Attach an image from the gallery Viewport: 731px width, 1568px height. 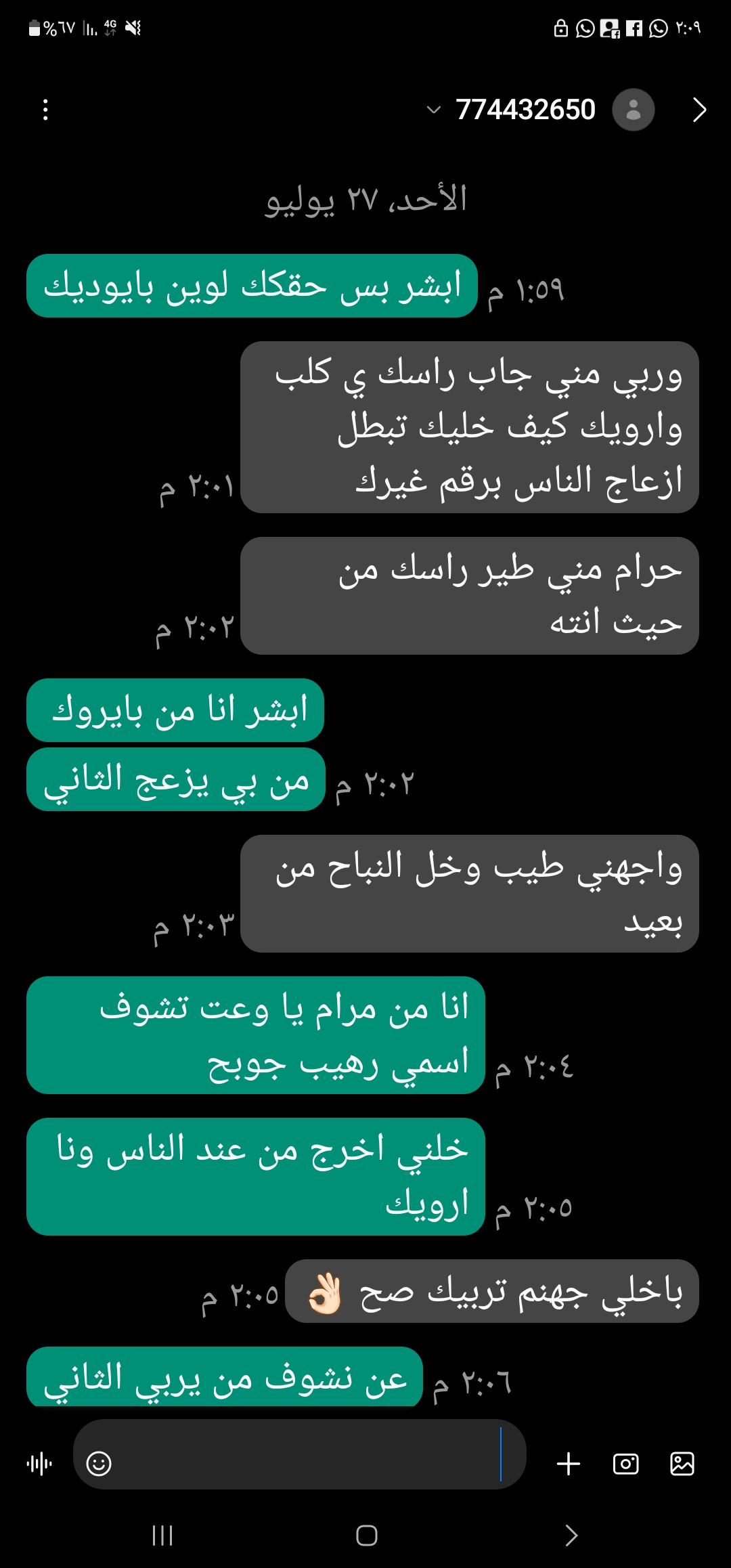(682, 1464)
